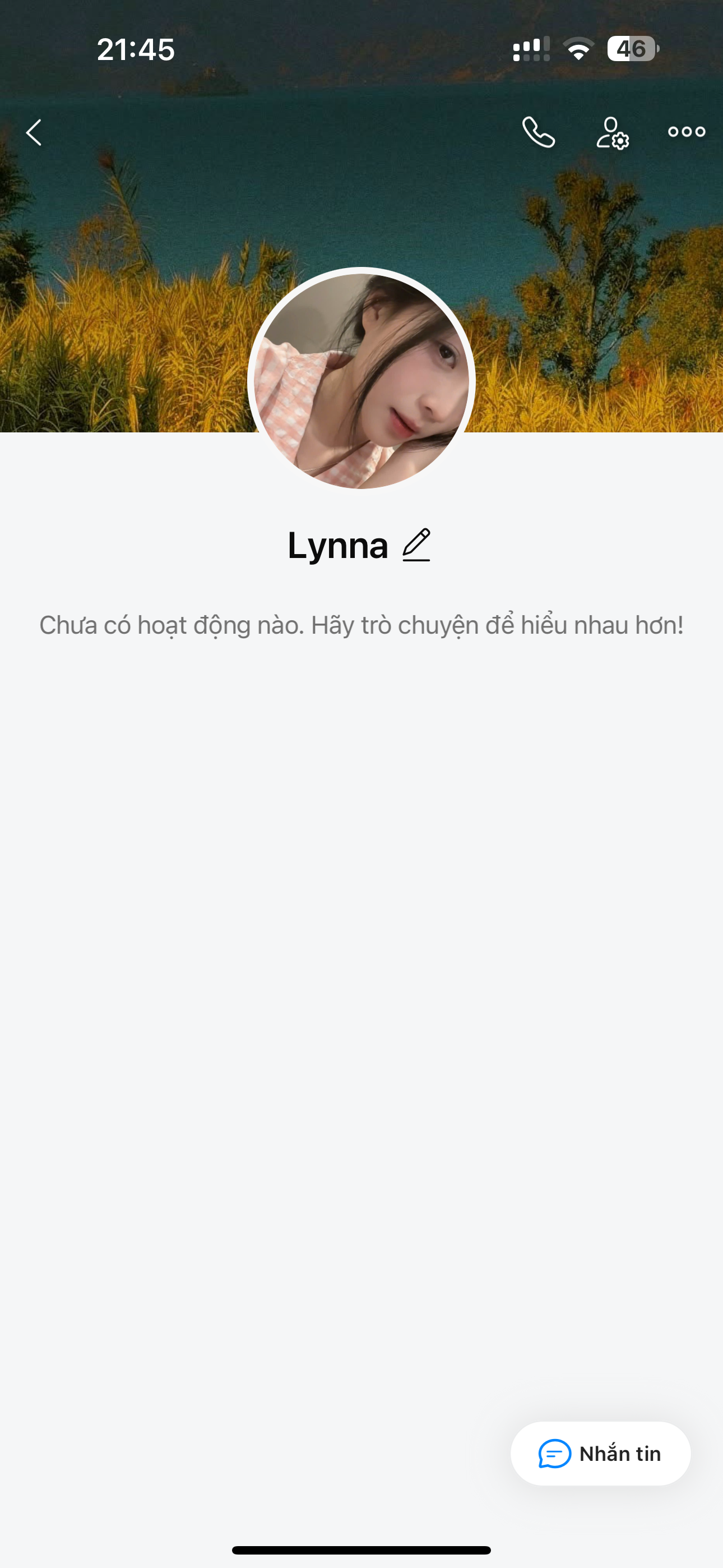Open friend settings icon
The height and width of the screenshot is (1568, 723).
coord(612,133)
